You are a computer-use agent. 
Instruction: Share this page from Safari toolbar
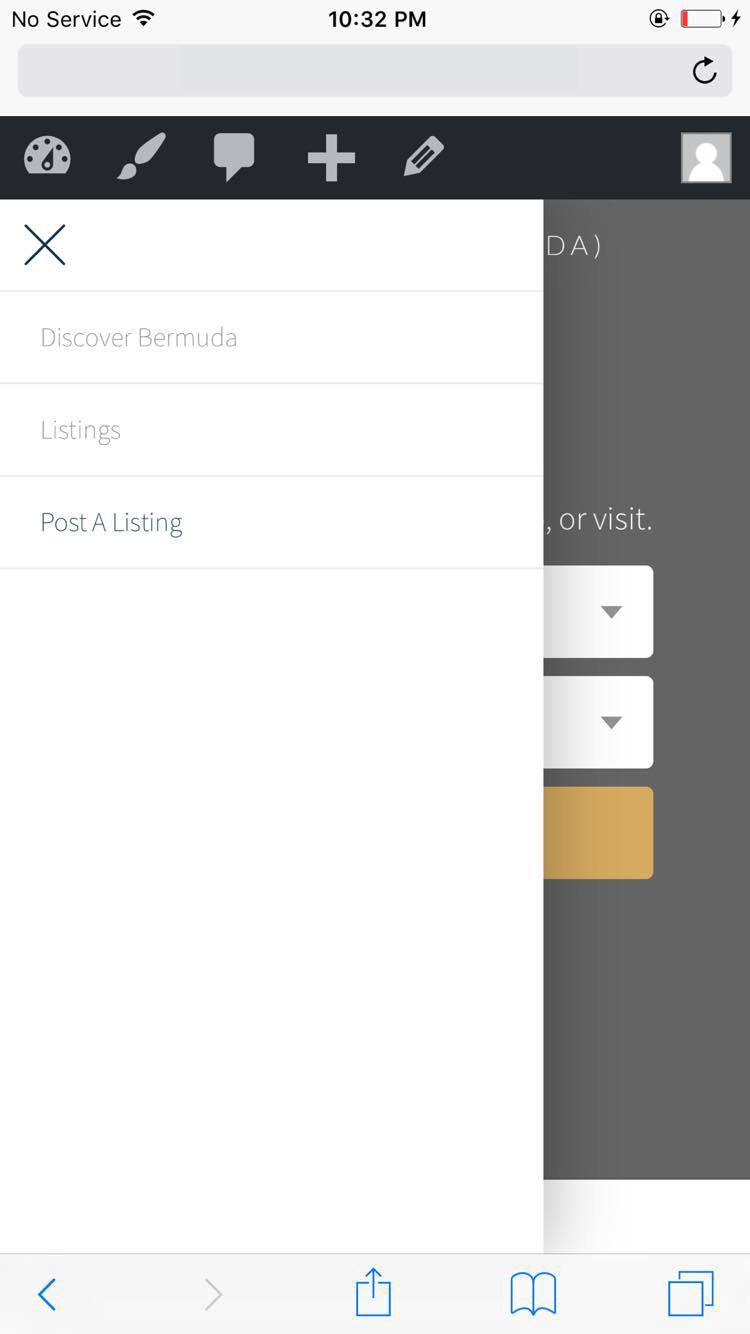point(373,1292)
